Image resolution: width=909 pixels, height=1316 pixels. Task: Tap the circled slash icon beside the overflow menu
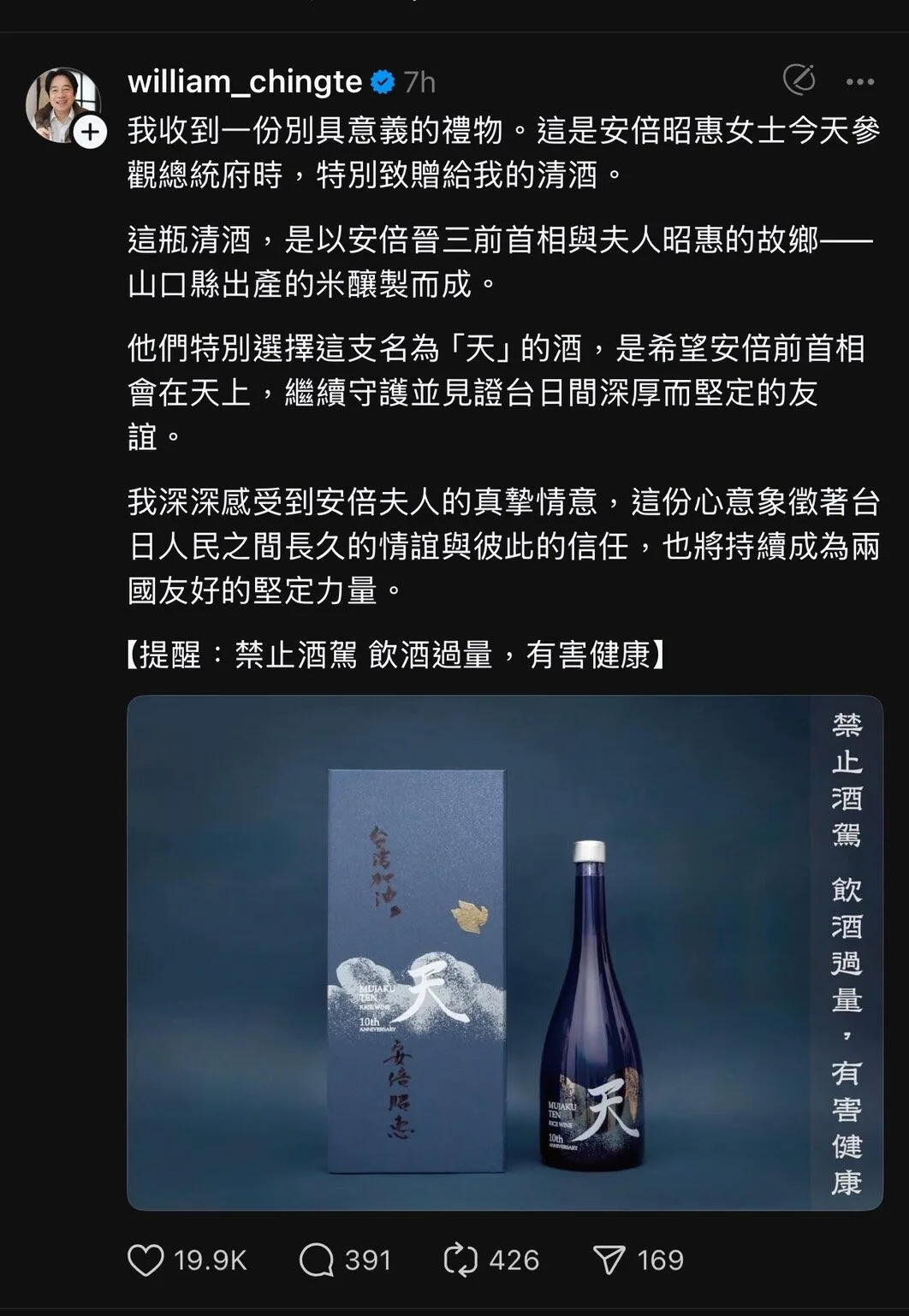tap(799, 80)
